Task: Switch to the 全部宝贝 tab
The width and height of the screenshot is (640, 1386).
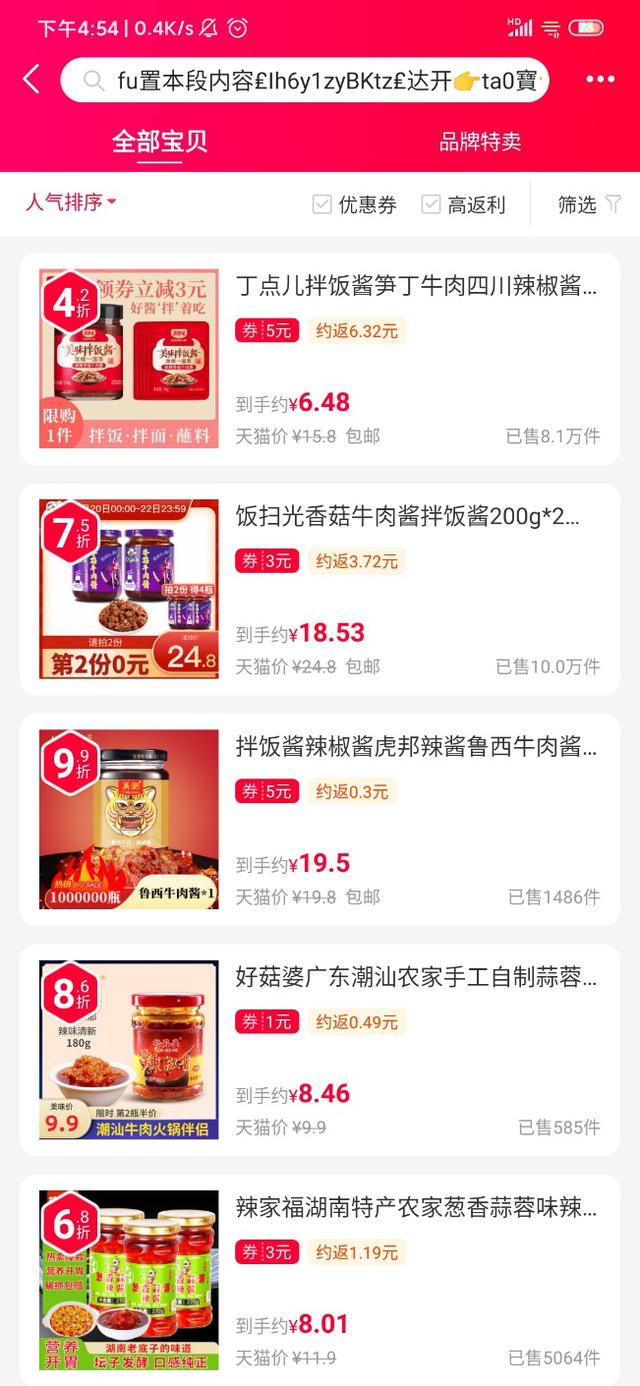Action: 159,141
